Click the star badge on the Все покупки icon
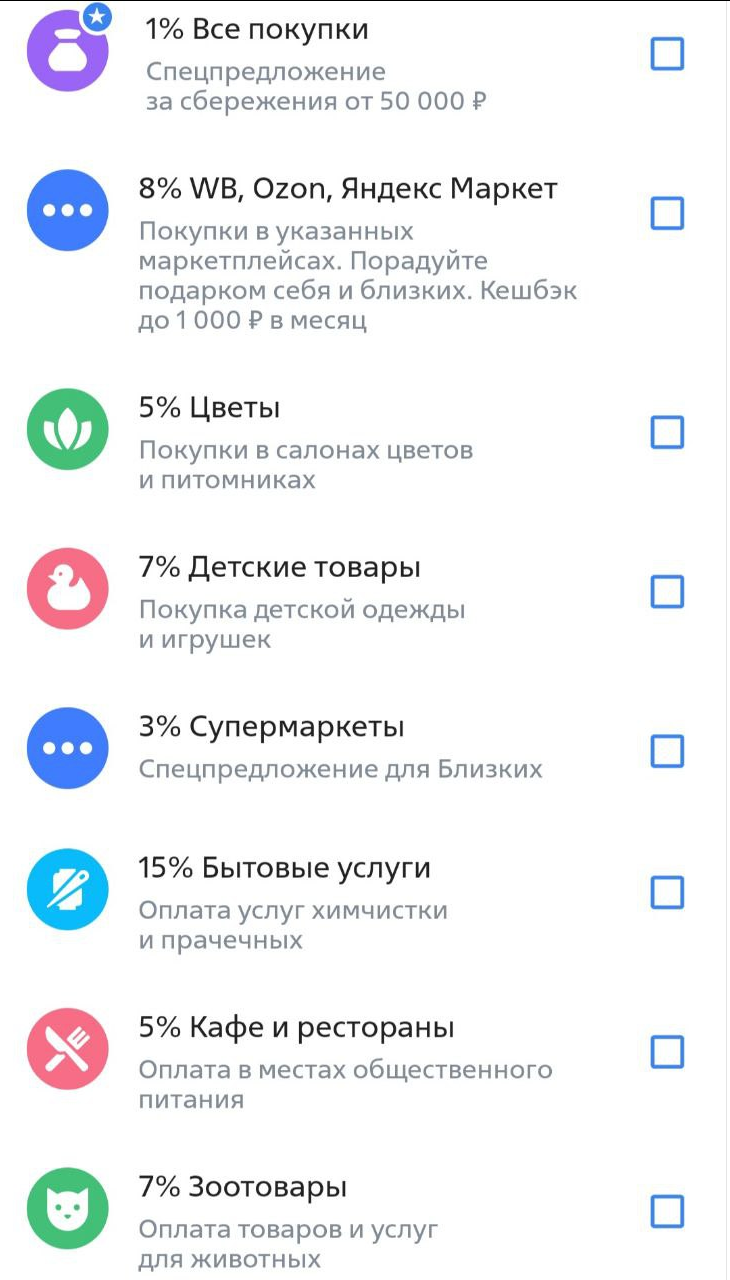This screenshot has width=730, height=1280. pos(96,15)
